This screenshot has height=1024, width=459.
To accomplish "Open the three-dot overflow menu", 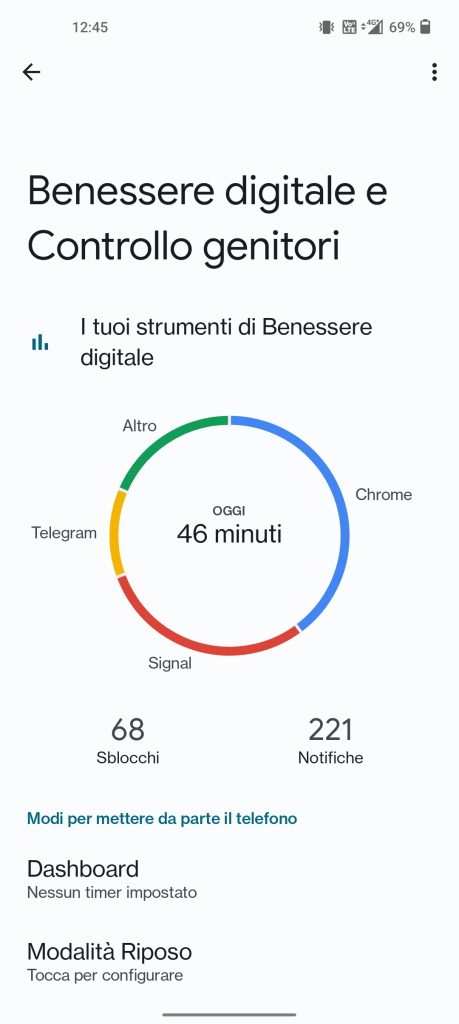I will pyautogui.click(x=434, y=72).
